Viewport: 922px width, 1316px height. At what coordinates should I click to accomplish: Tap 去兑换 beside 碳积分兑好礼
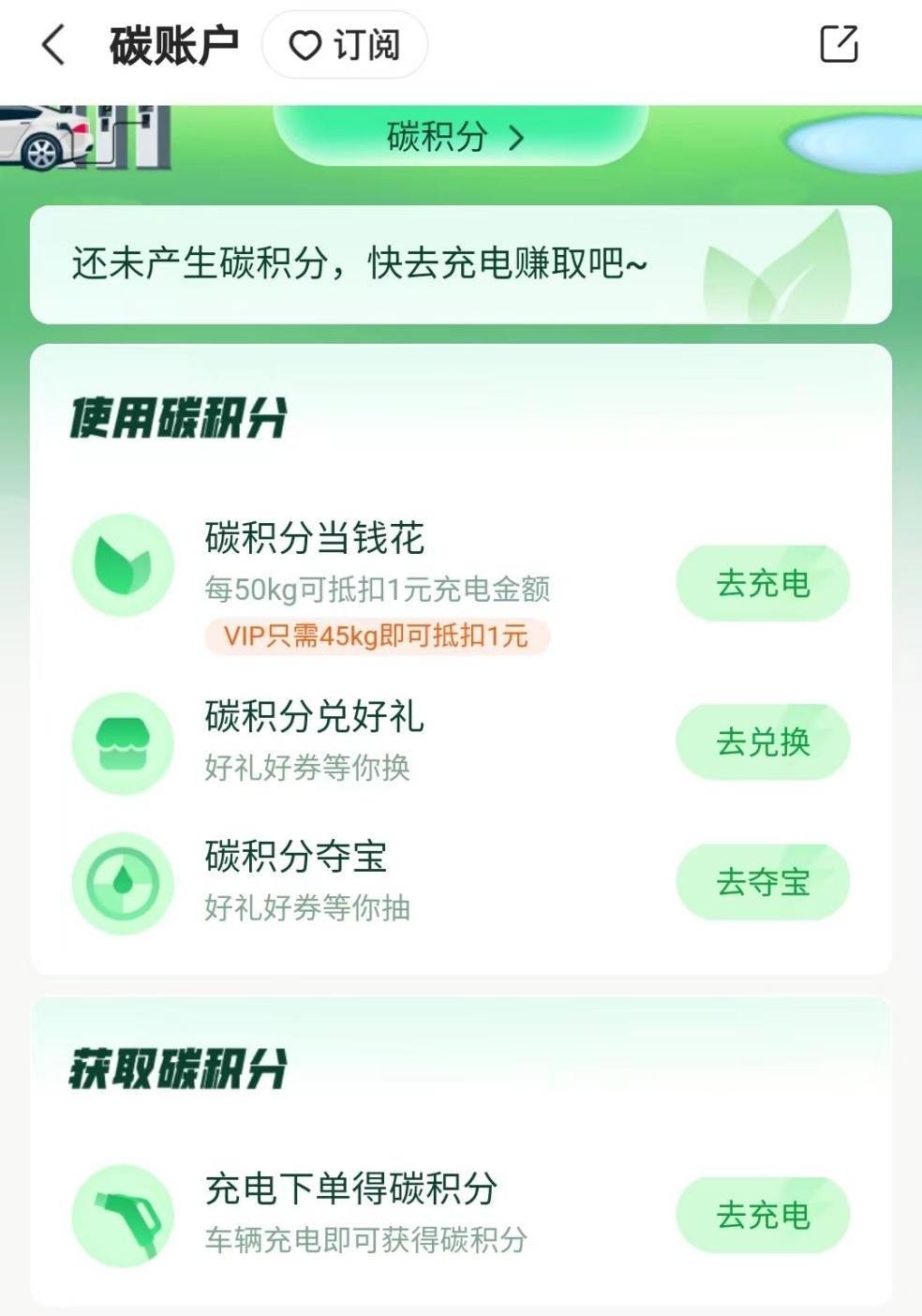763,740
